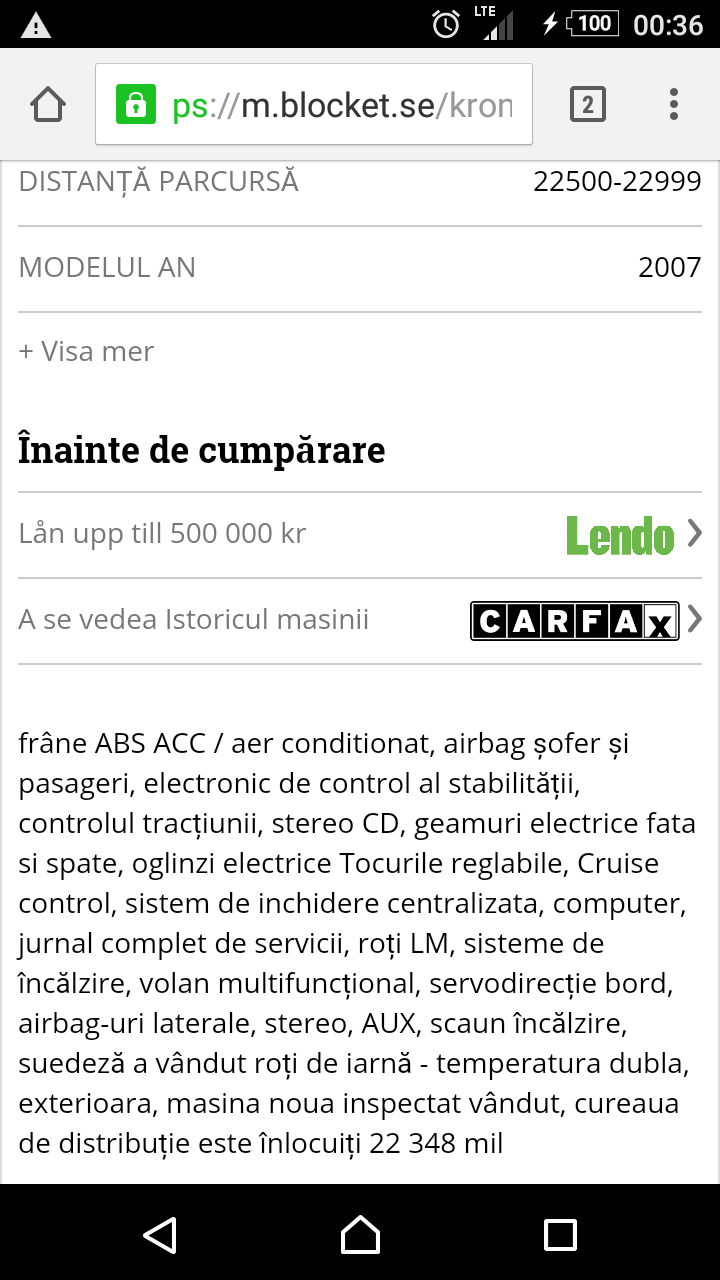Viewport: 720px width, 1280px height.
Task: Expand the '+ Visa mer' details
Action: click(x=86, y=351)
